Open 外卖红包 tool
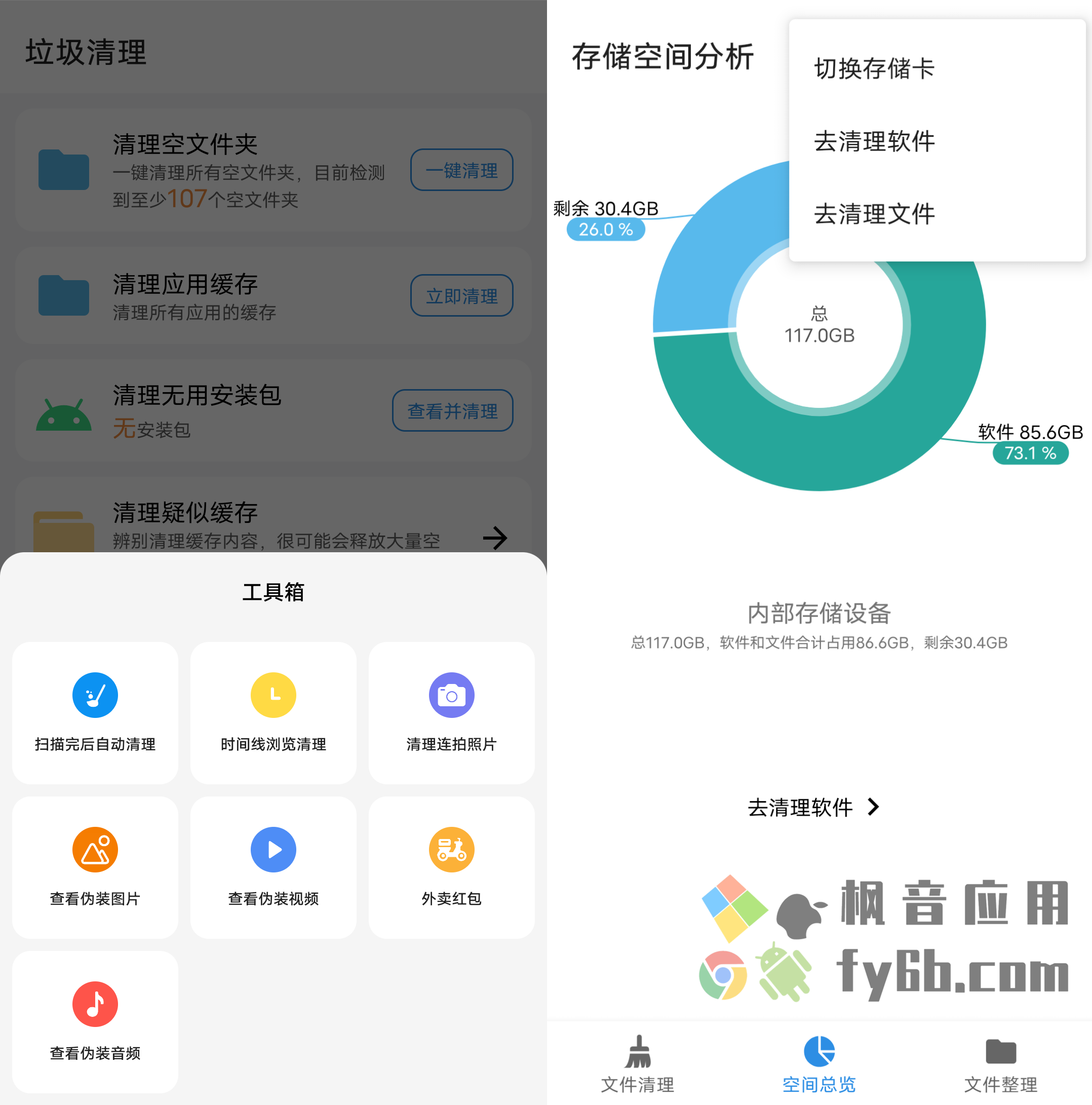This screenshot has height=1105, width=1092. point(451,866)
